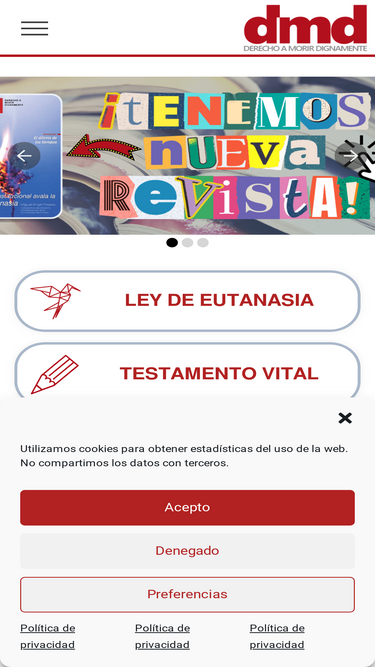The image size is (375, 667).
Task: Open cookie Preferencias
Action: click(188, 594)
